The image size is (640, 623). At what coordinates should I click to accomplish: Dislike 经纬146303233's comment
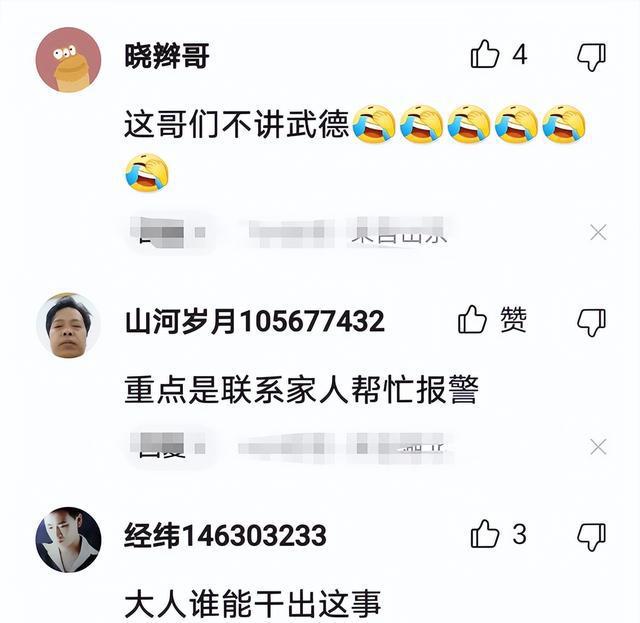pos(592,535)
